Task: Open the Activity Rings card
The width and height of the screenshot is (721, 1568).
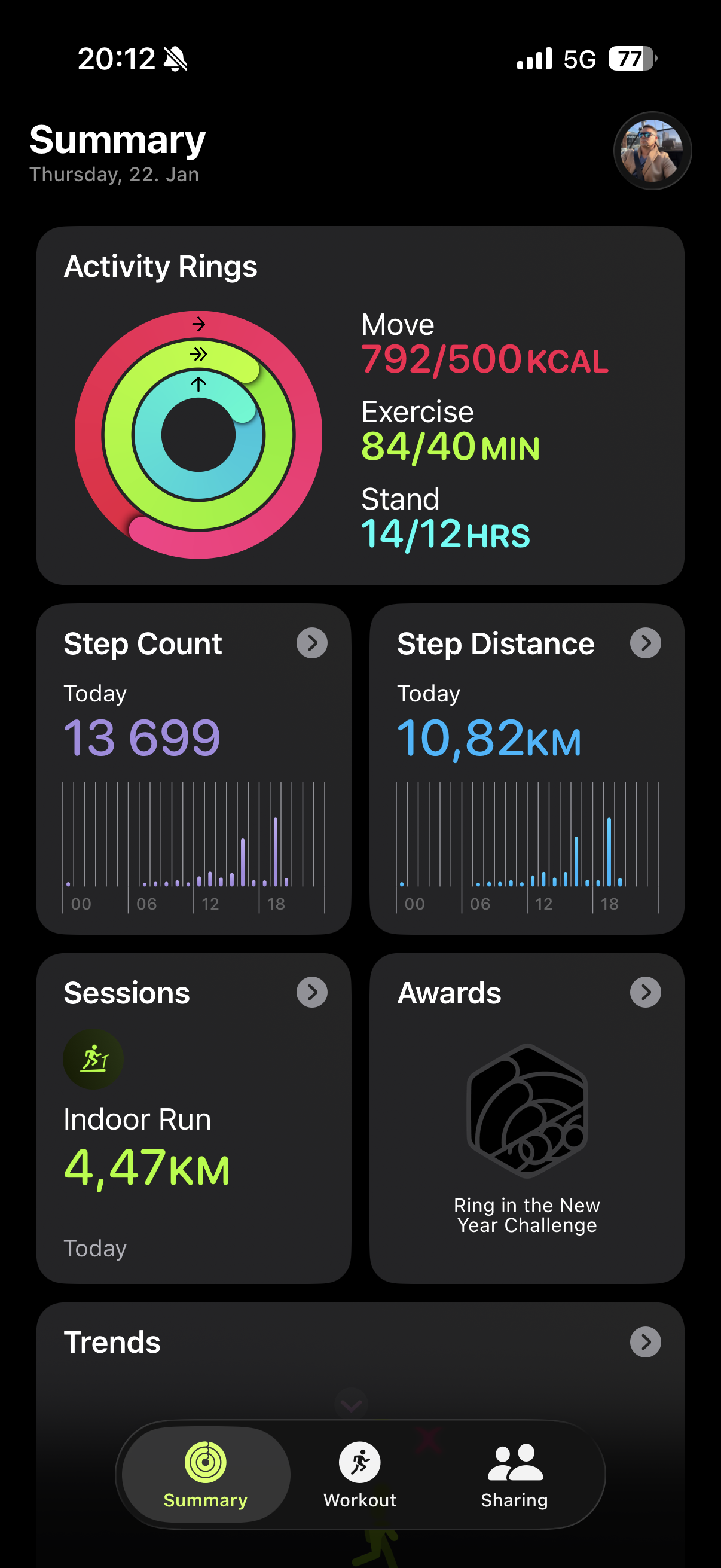Action: click(360, 406)
